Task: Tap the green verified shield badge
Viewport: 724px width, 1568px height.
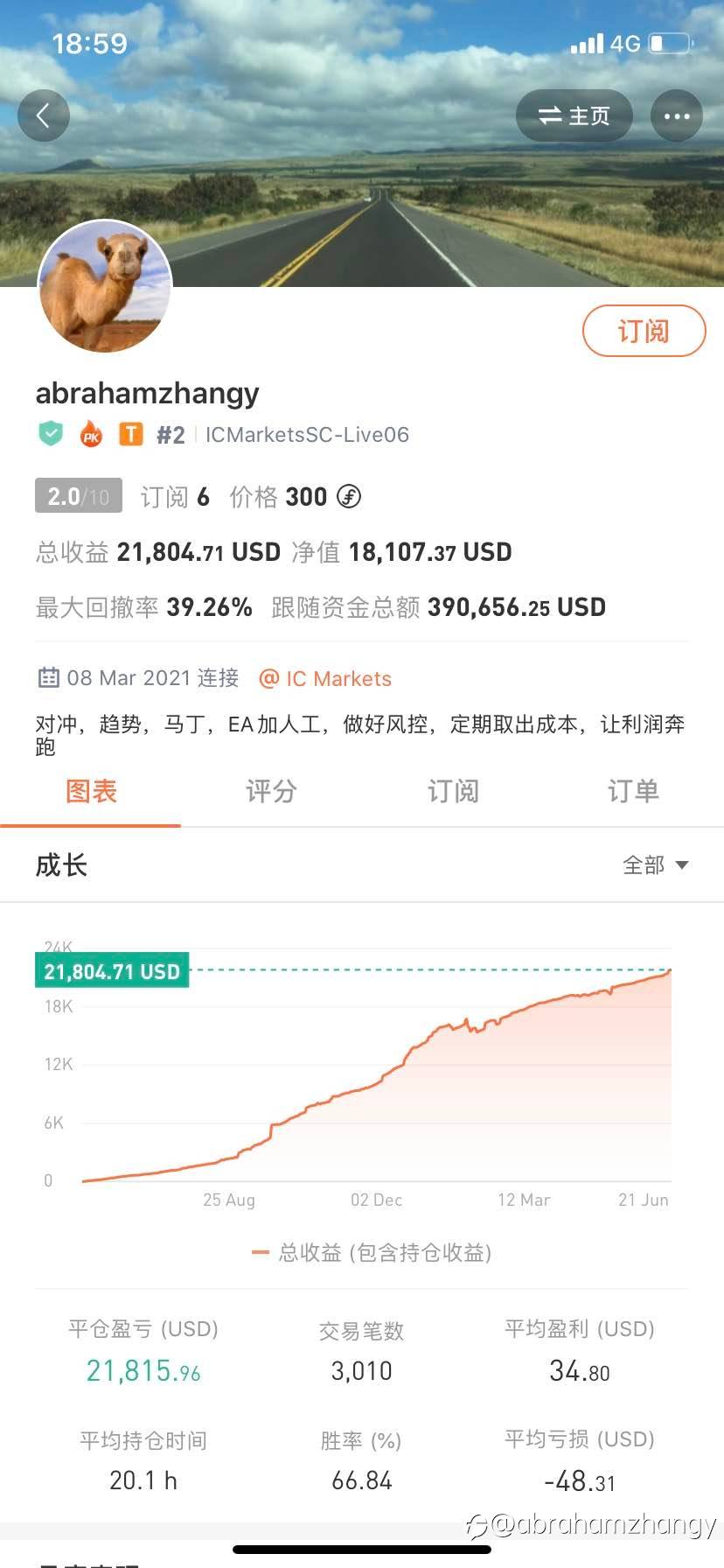Action: coord(51,434)
